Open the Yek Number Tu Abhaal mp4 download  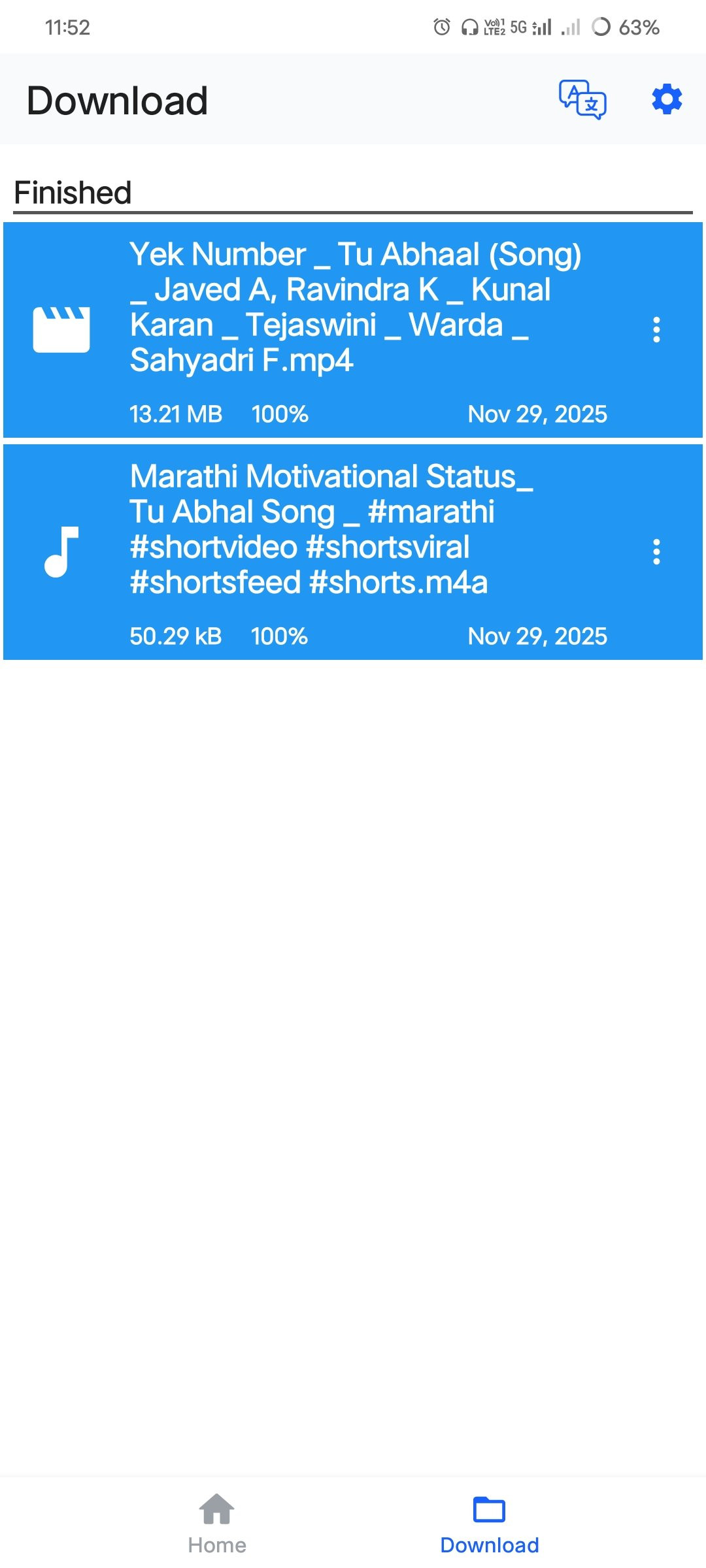point(353,330)
